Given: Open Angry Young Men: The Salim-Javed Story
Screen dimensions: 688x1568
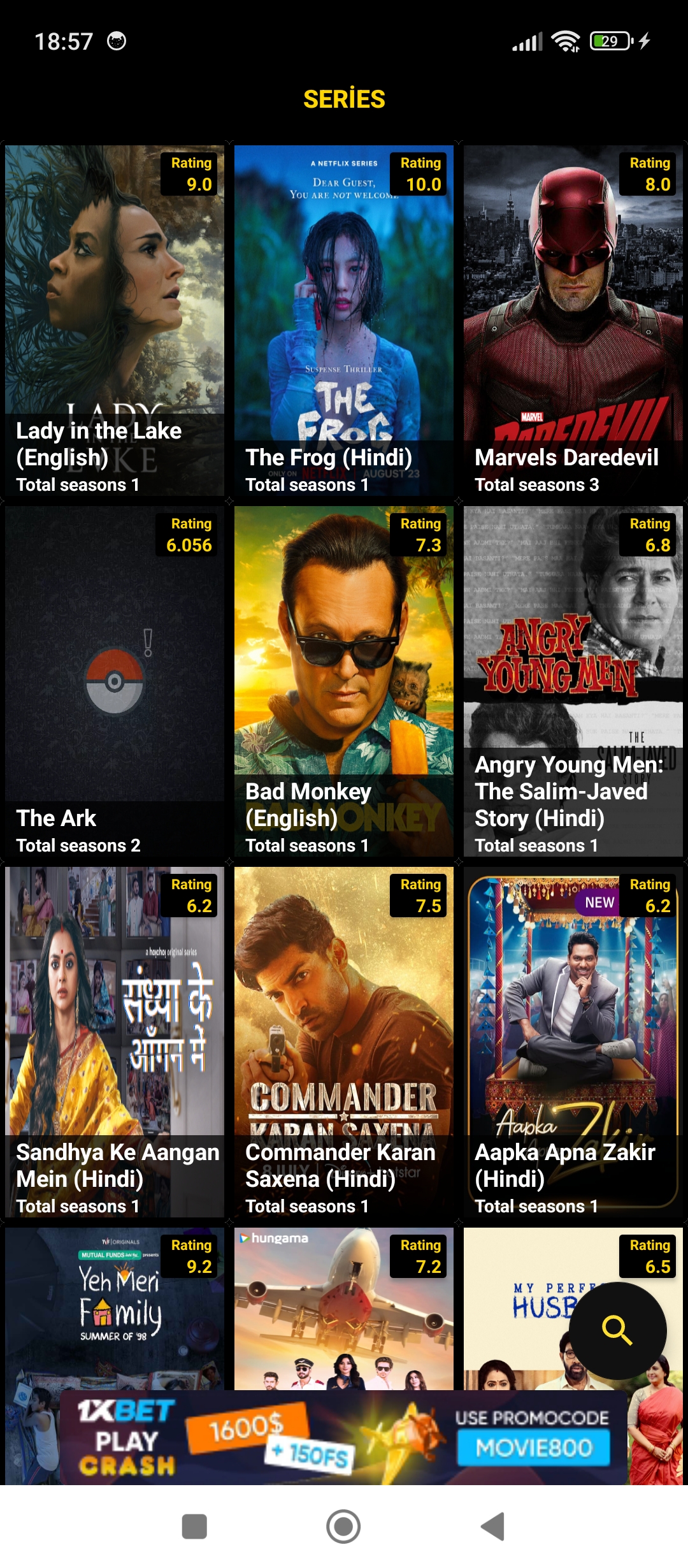Looking at the screenshot, I should tap(573, 681).
